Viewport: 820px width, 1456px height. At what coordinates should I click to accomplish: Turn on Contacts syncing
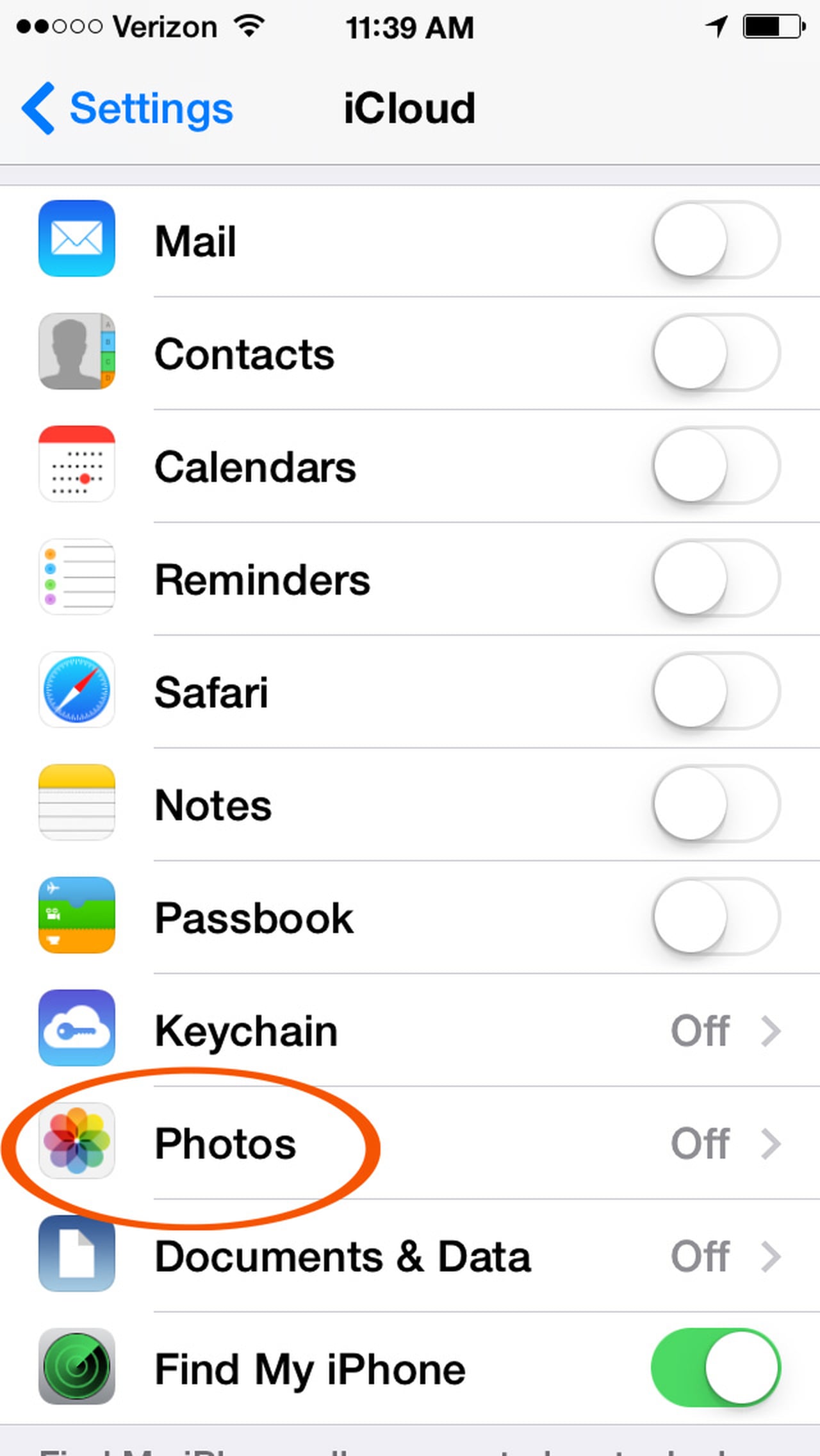(715, 353)
